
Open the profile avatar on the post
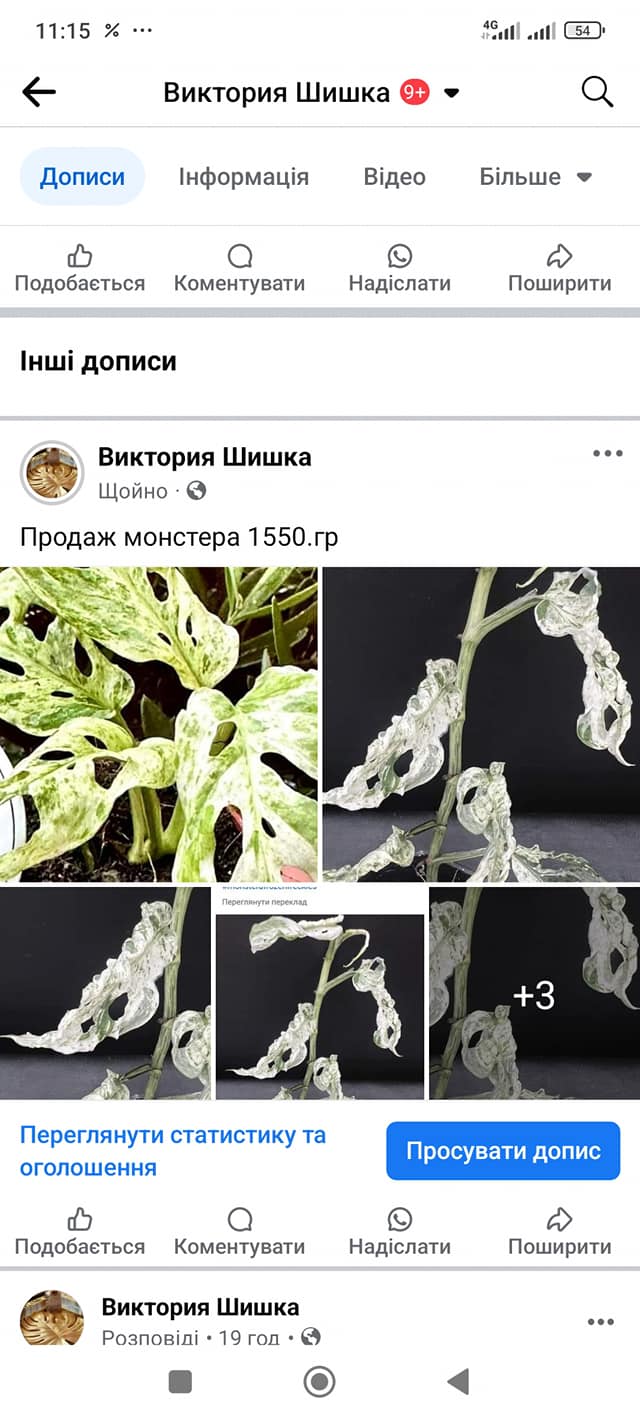click(52, 472)
